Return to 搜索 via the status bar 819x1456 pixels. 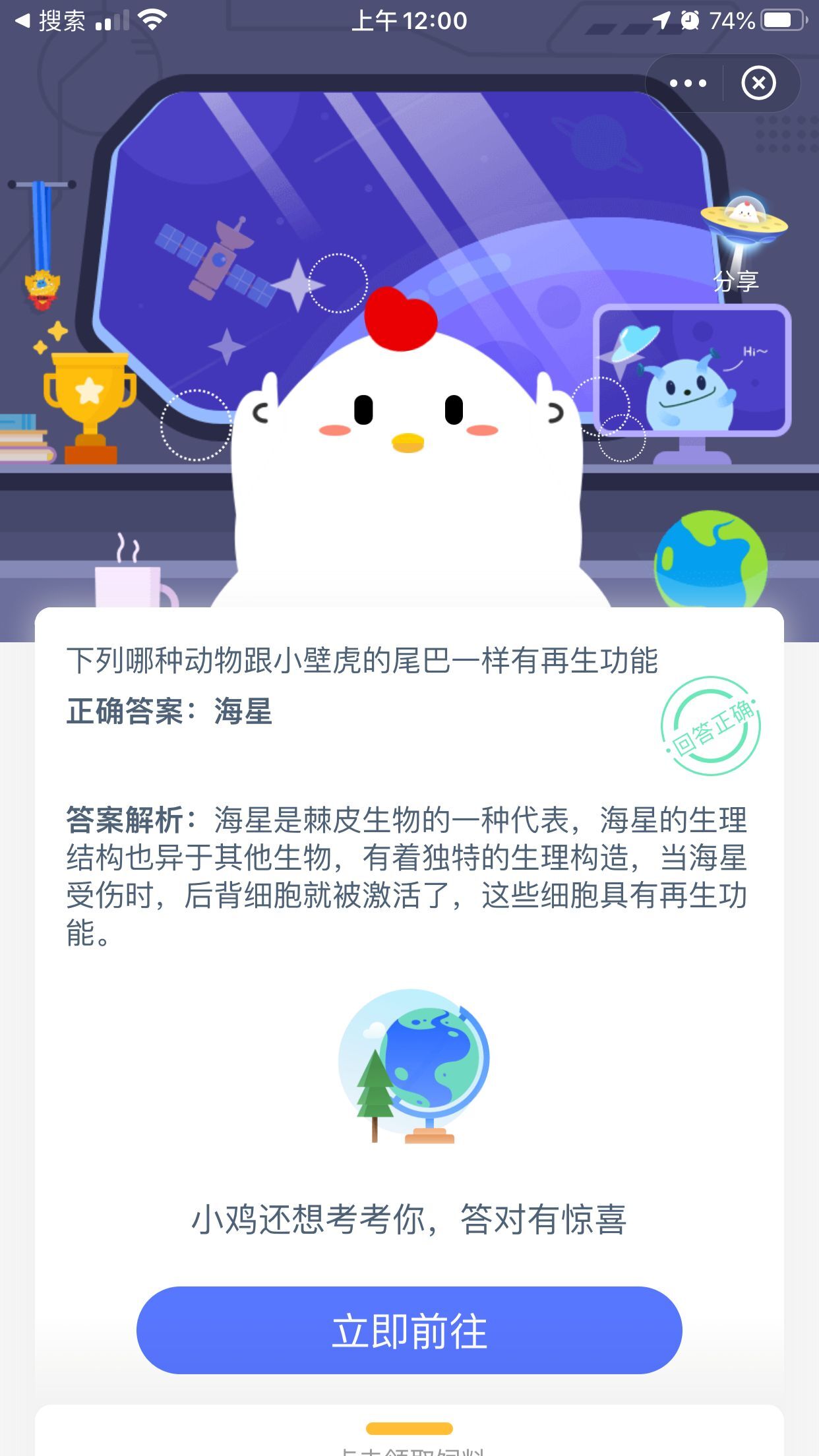(x=50, y=21)
